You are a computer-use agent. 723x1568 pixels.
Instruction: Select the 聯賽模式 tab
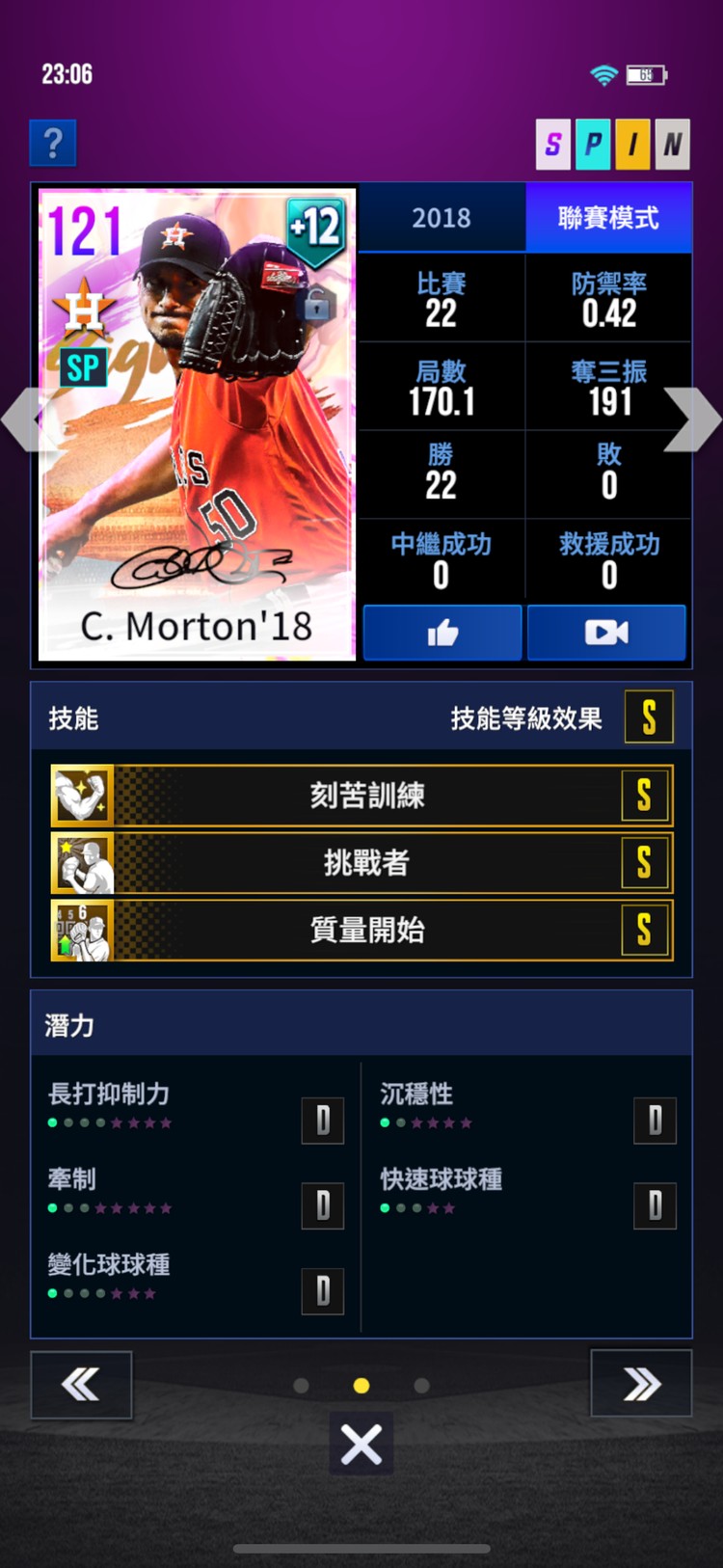click(608, 218)
